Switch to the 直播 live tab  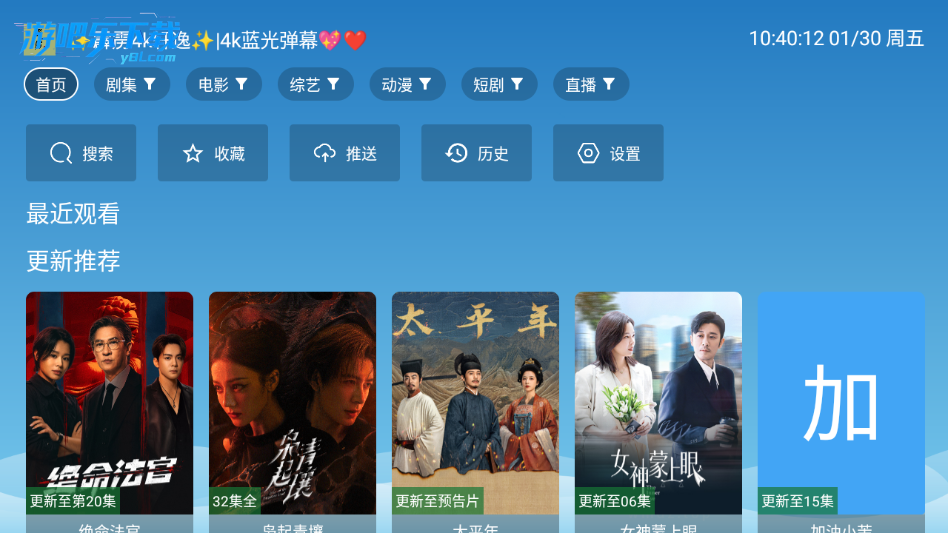tap(591, 85)
